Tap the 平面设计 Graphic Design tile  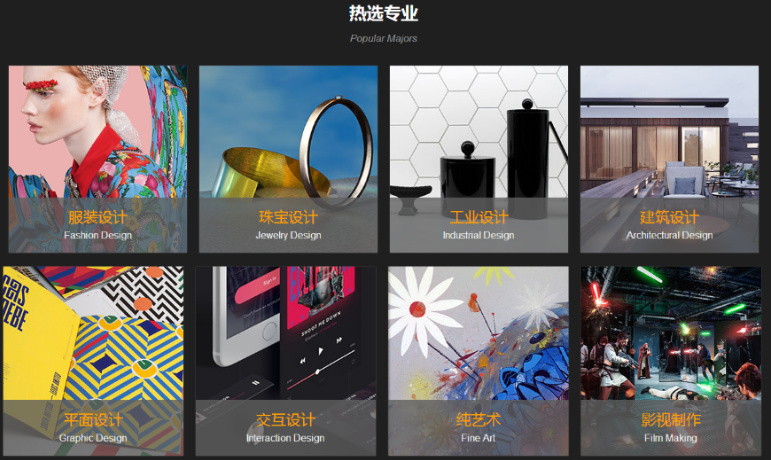click(x=93, y=361)
